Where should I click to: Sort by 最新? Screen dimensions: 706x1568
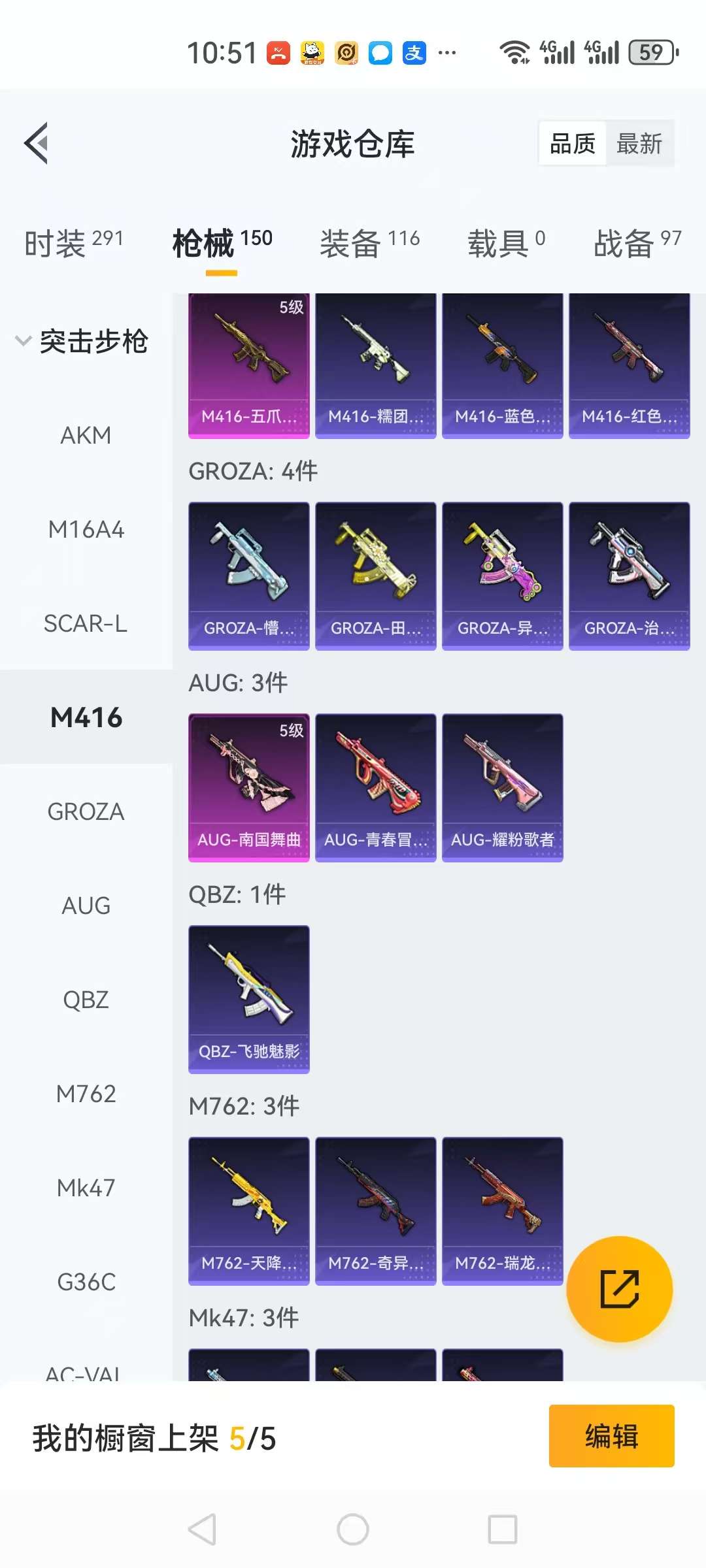point(639,143)
